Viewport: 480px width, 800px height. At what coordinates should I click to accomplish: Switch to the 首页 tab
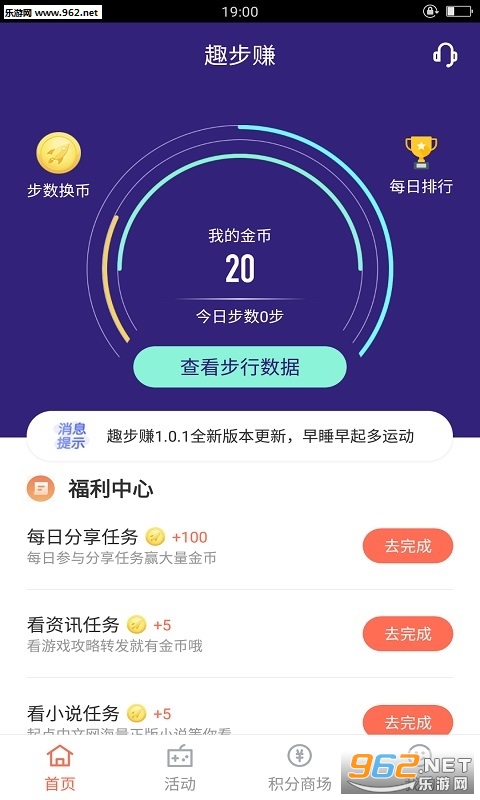60,768
